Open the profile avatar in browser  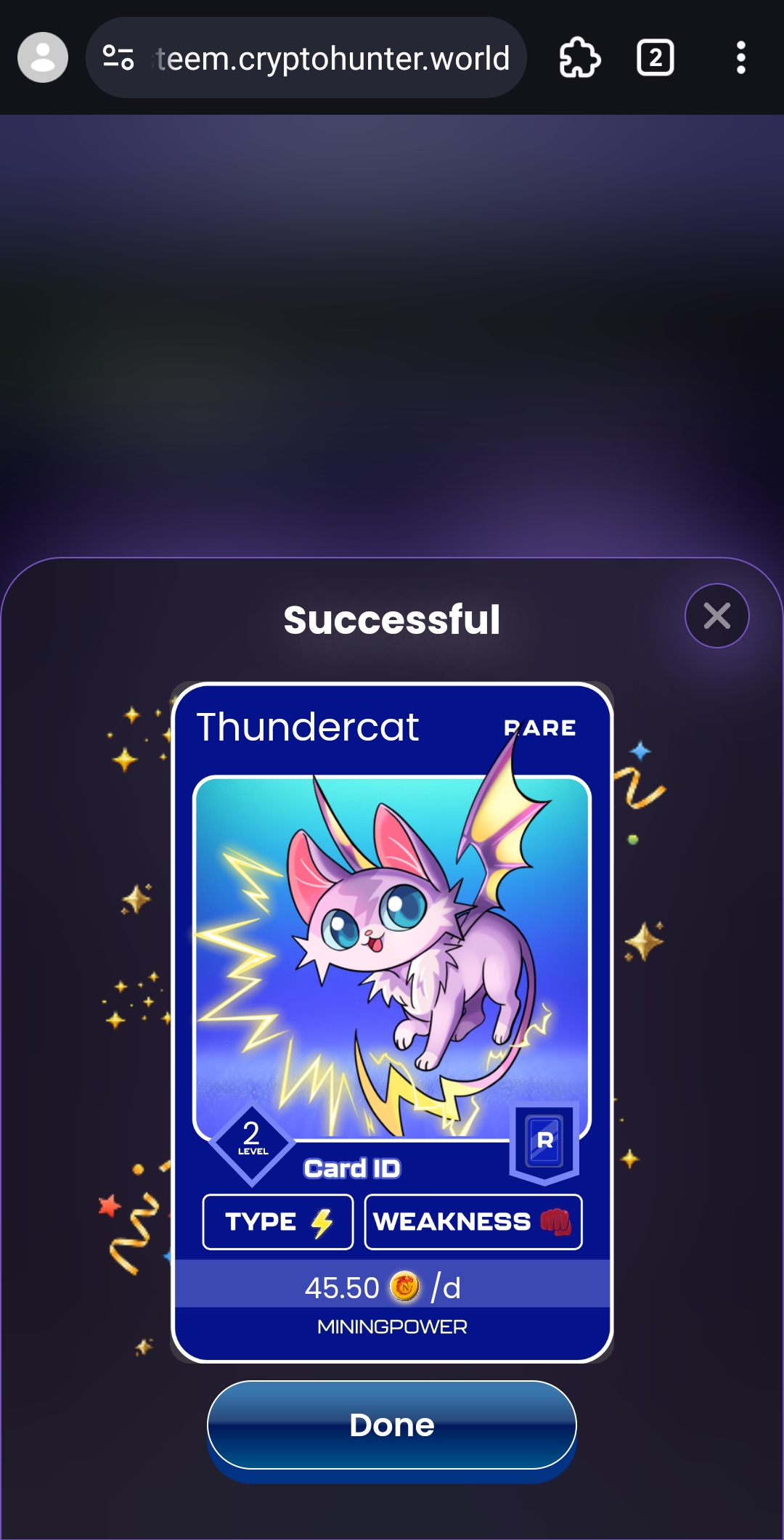pyautogui.click(x=43, y=57)
